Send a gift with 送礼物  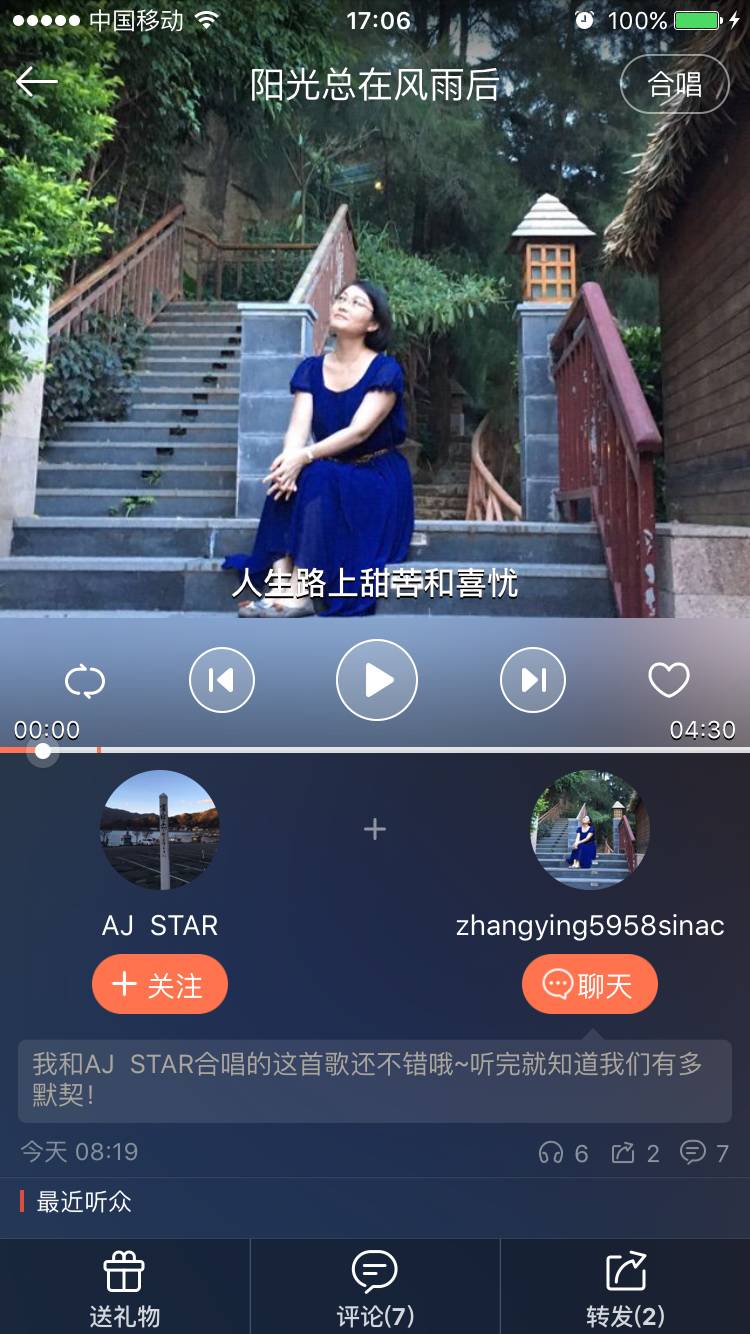[x=125, y=1288]
